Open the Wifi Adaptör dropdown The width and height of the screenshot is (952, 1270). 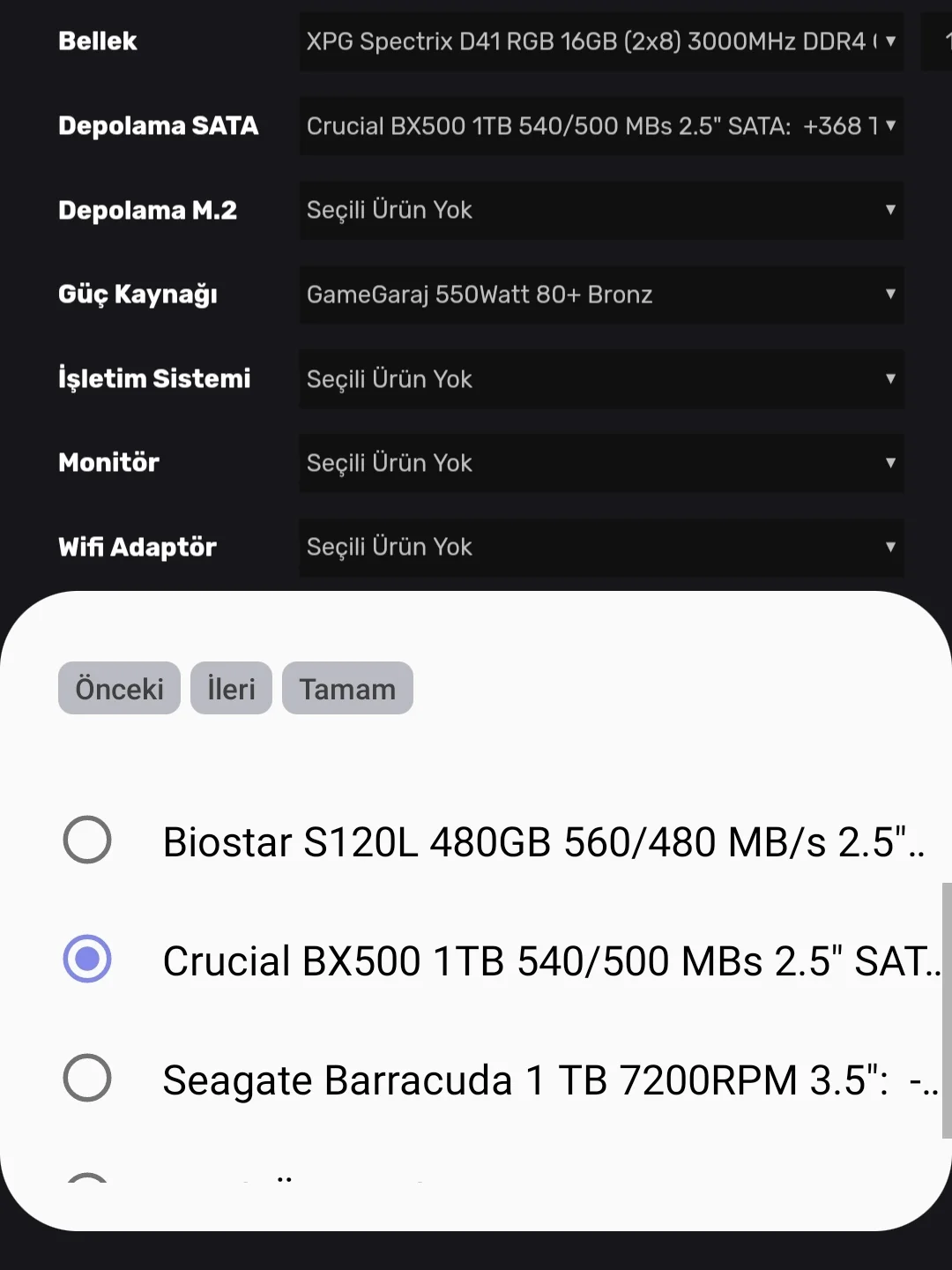click(x=601, y=547)
